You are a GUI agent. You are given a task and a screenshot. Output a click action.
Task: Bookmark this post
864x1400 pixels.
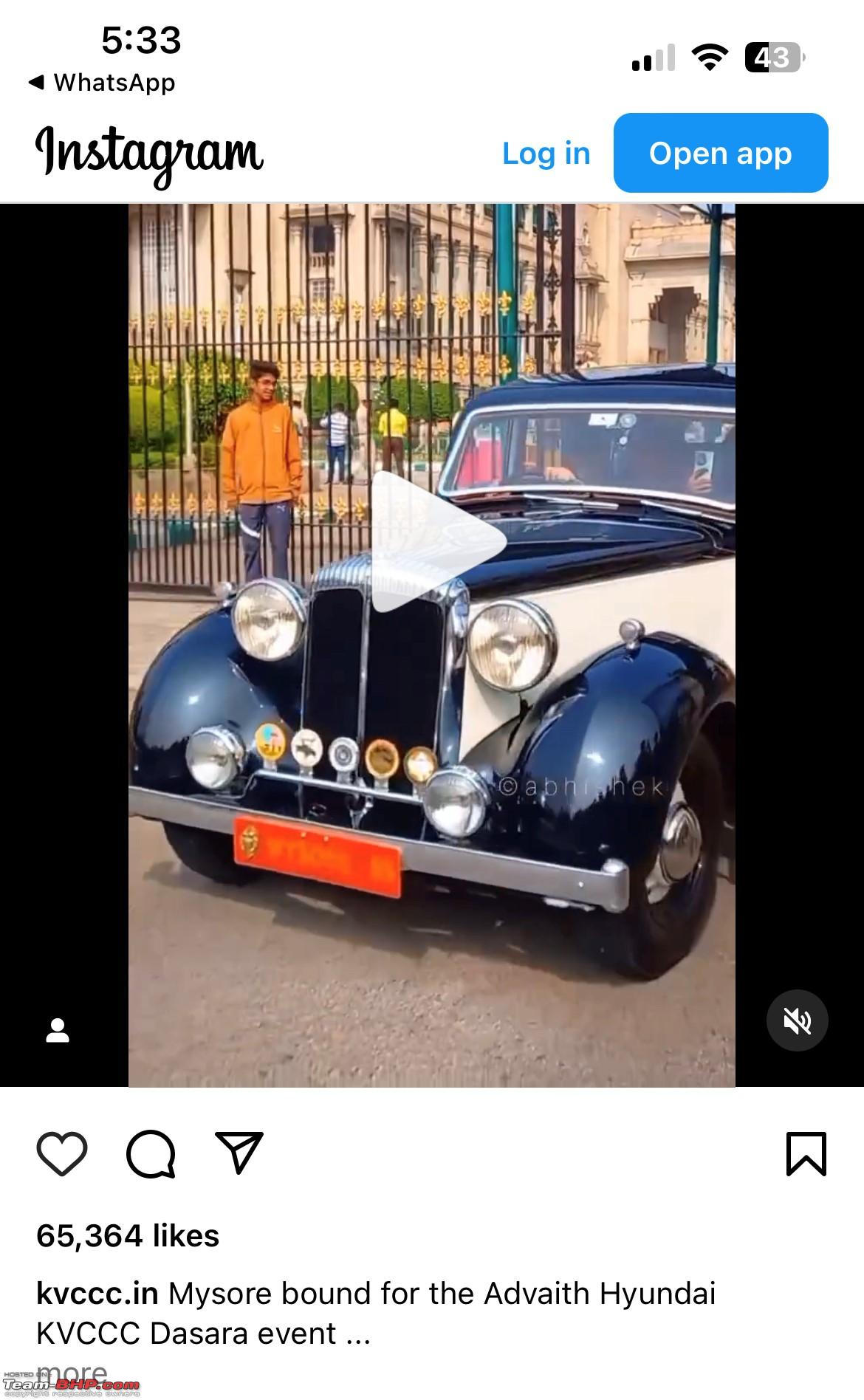(x=806, y=1153)
